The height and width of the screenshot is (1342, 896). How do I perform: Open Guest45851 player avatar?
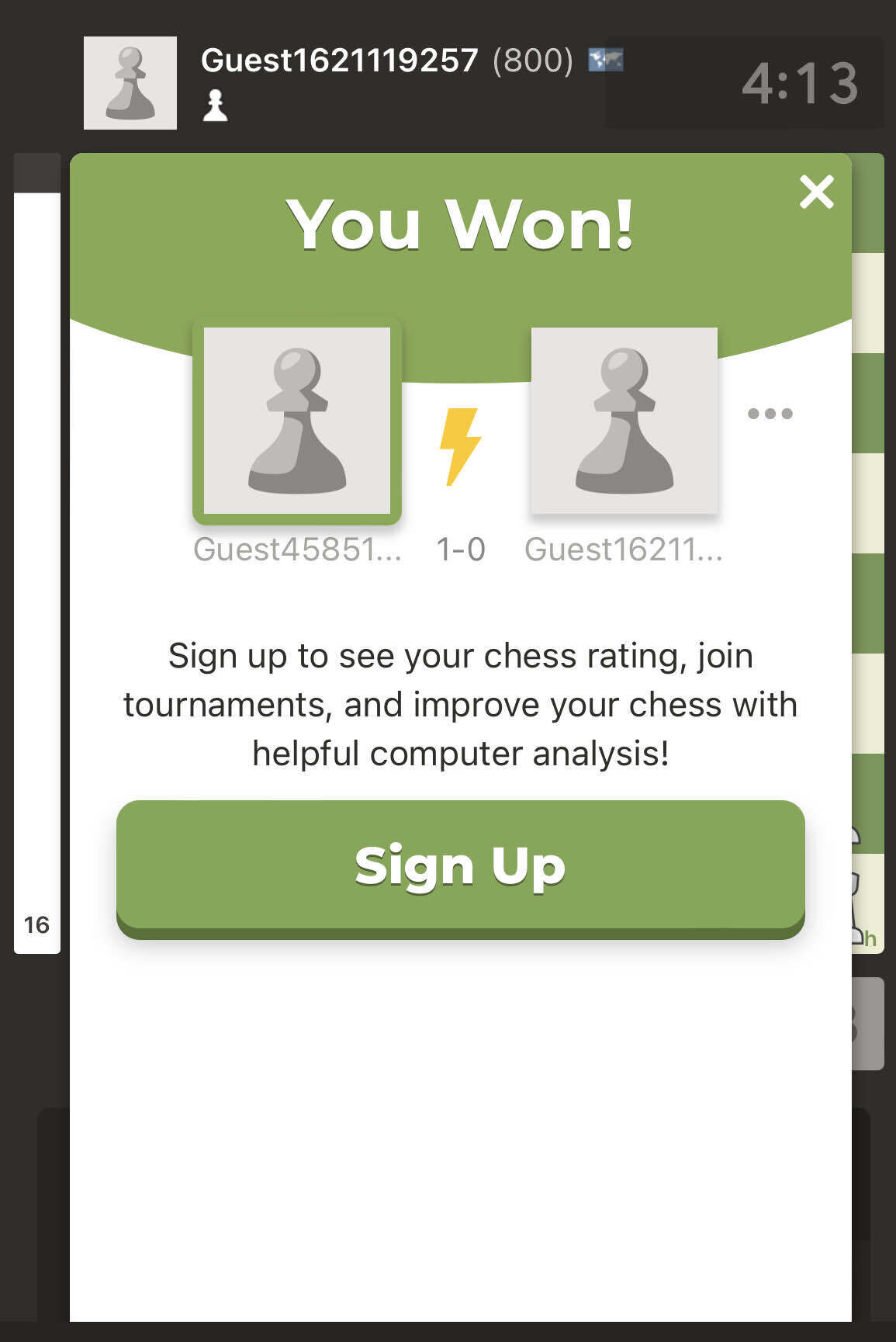point(297,421)
